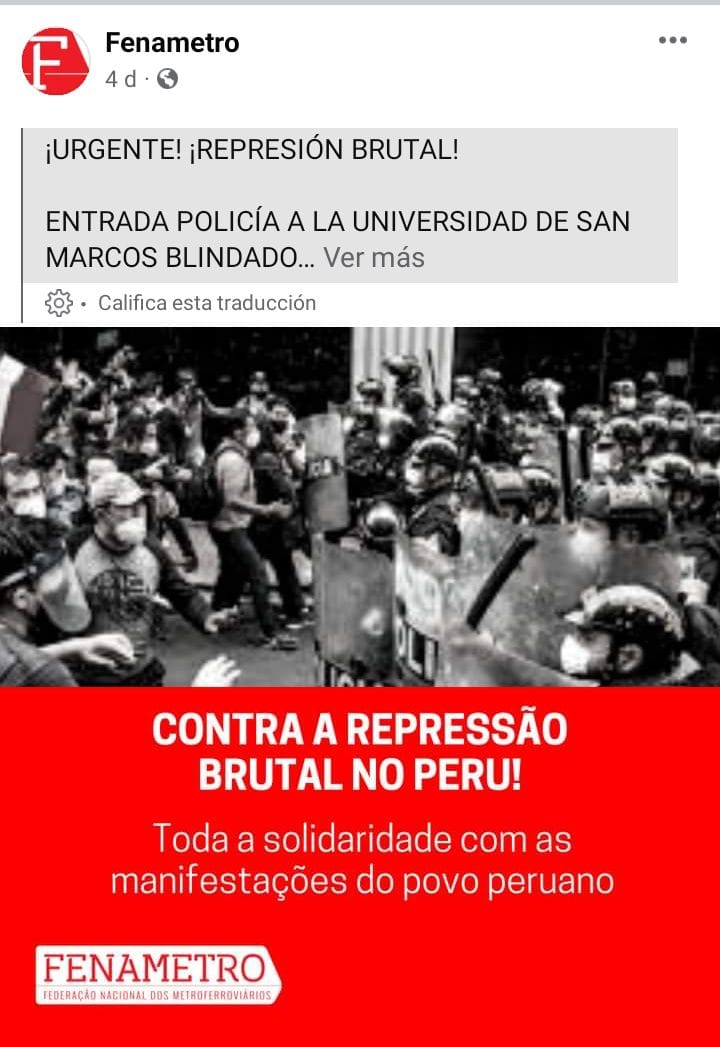
Task: Open the Fenametro page name link
Action: click(172, 43)
